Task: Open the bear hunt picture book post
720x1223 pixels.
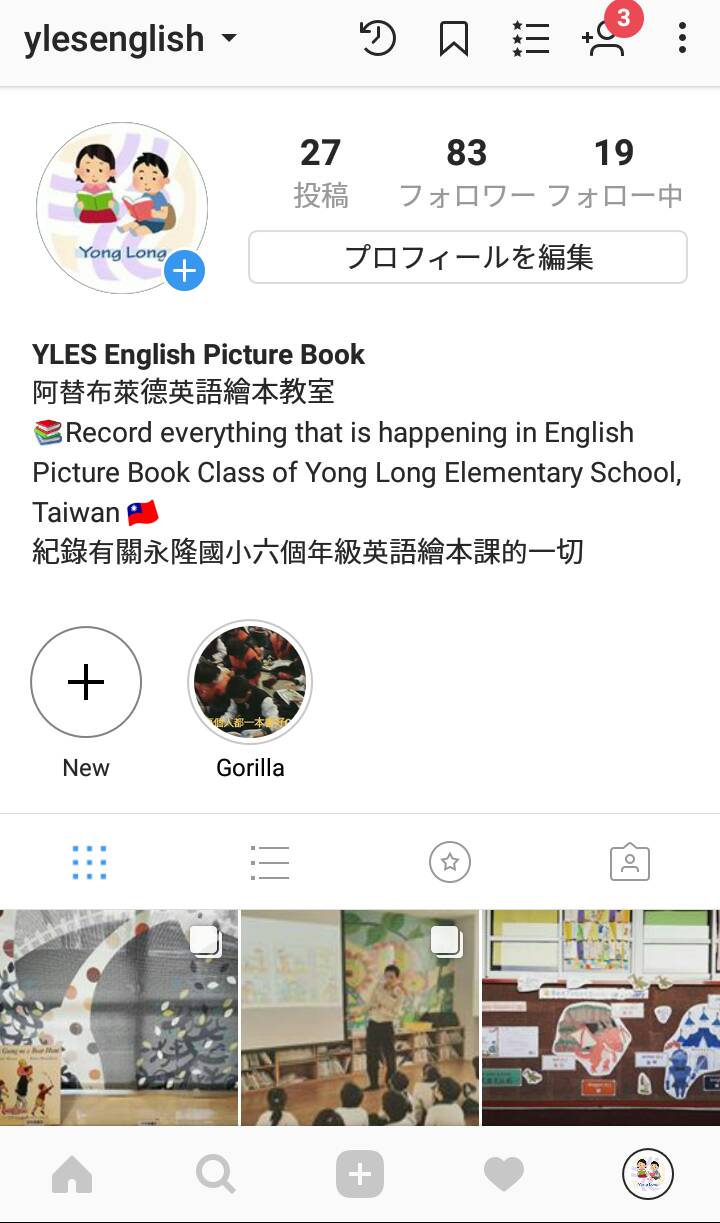Action: click(x=119, y=1017)
